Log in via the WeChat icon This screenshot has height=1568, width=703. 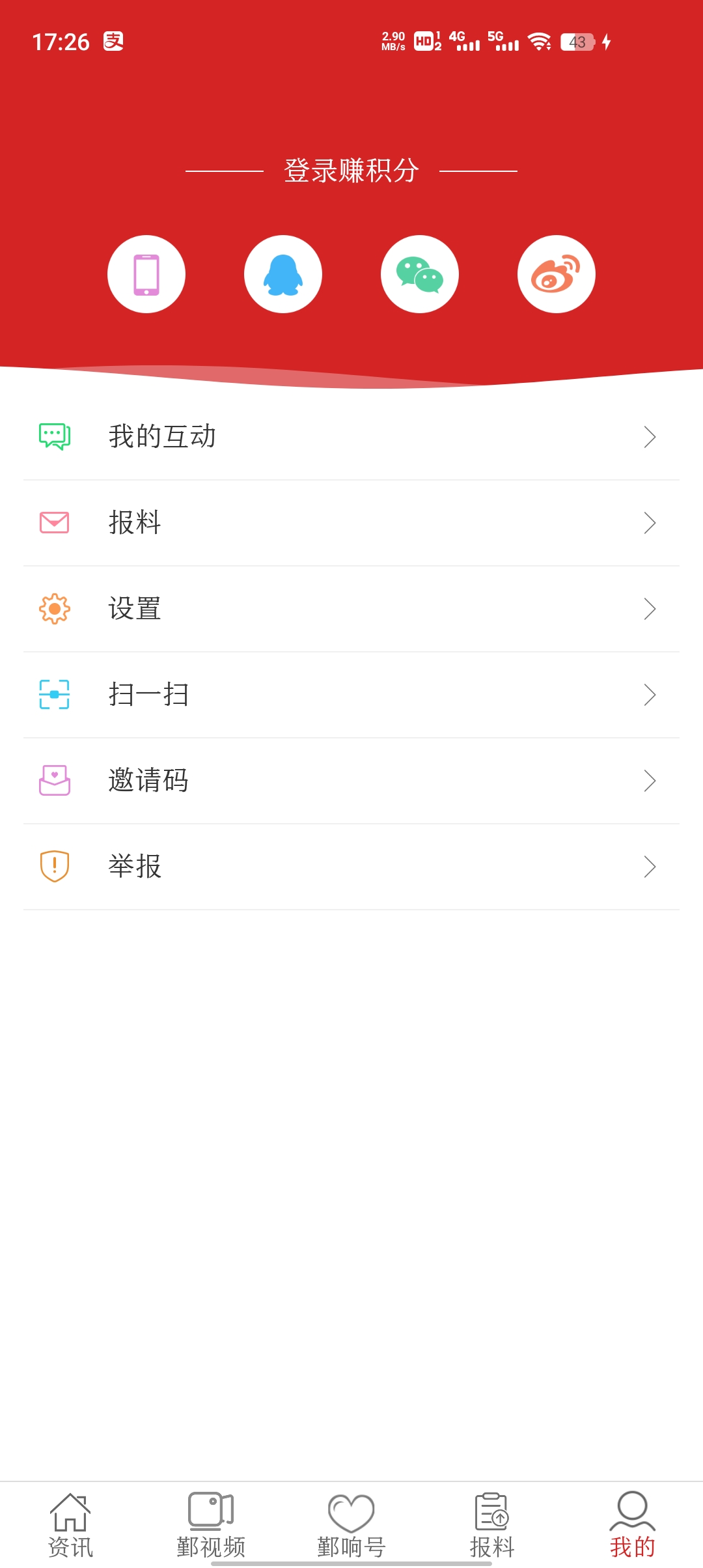pyautogui.click(x=419, y=274)
